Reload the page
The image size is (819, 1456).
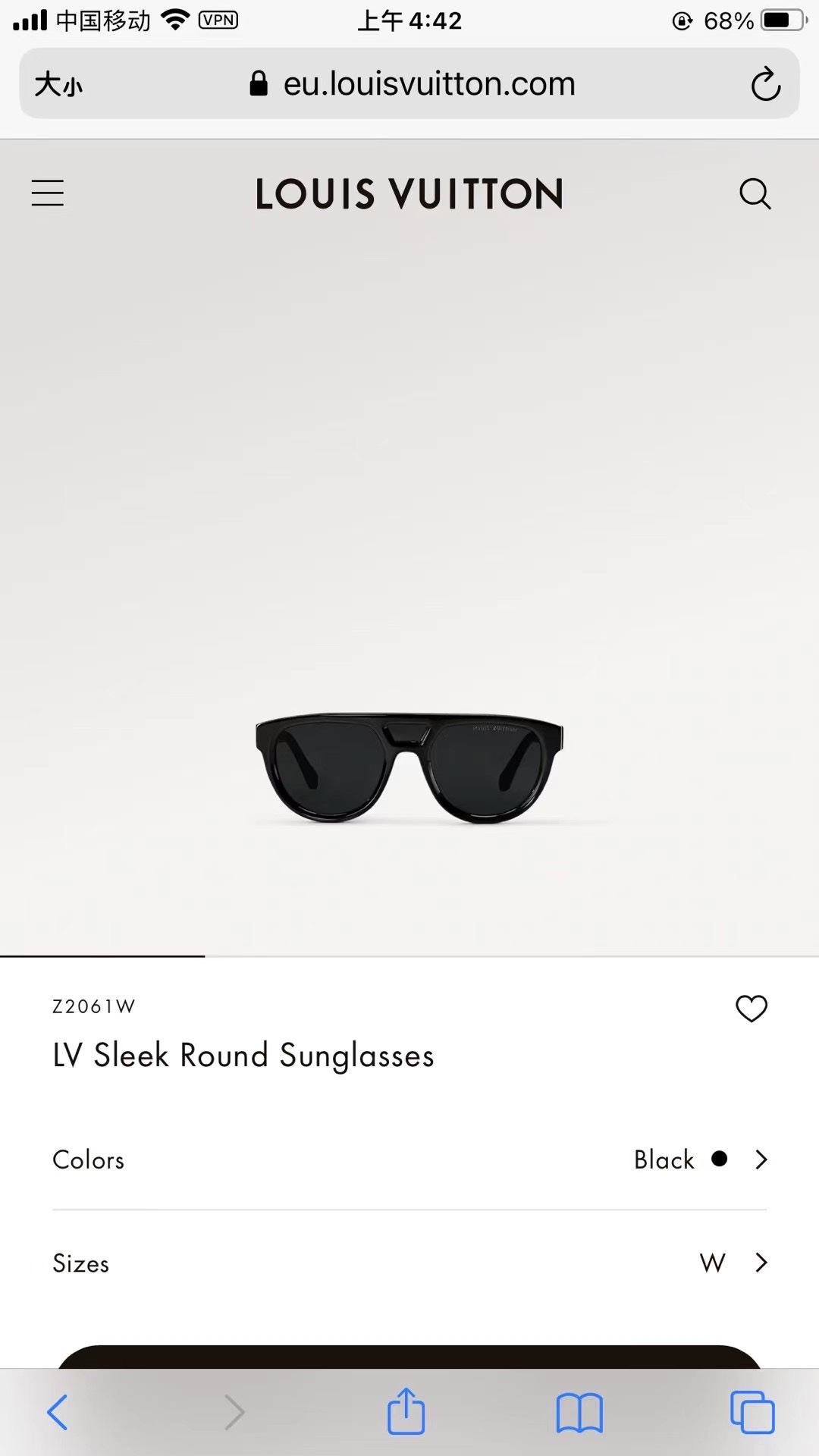click(x=765, y=84)
